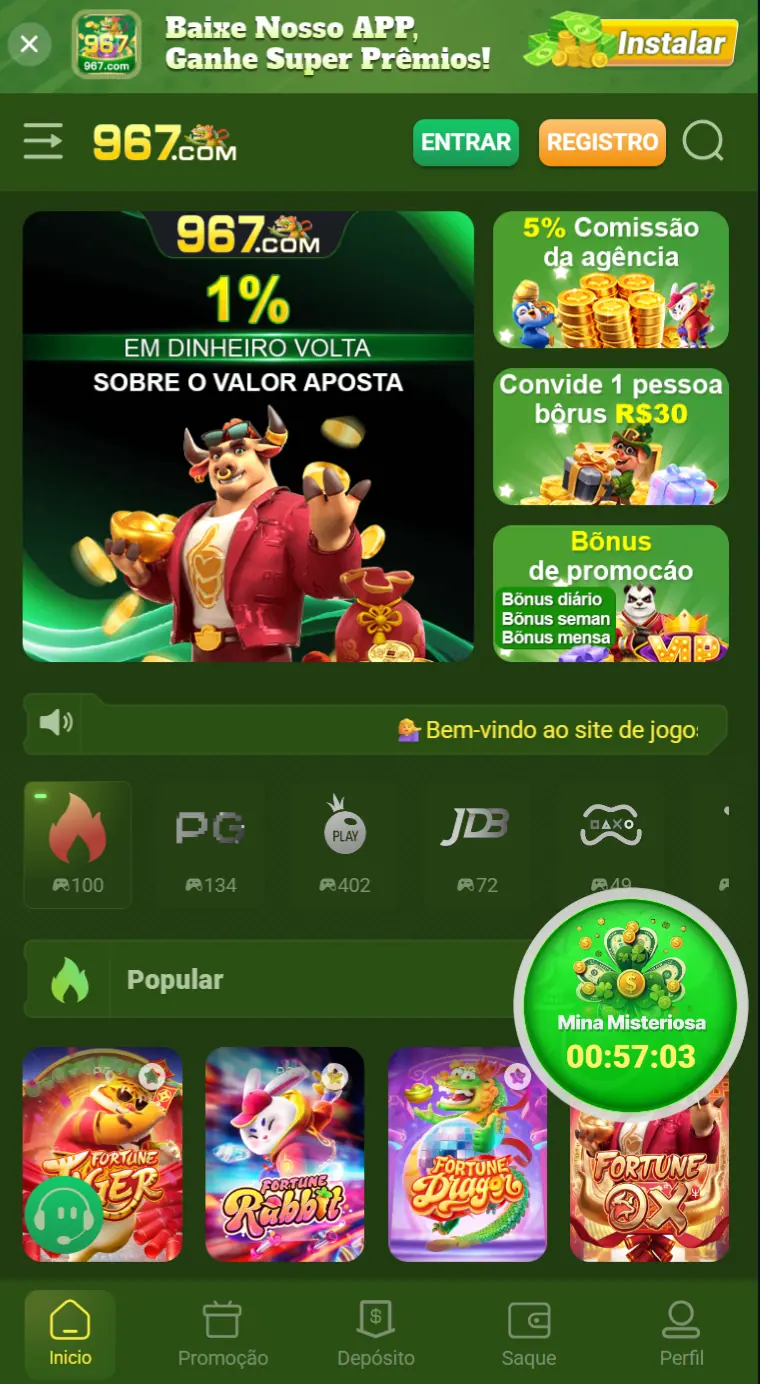
Task: Open the search icon
Action: coord(703,141)
